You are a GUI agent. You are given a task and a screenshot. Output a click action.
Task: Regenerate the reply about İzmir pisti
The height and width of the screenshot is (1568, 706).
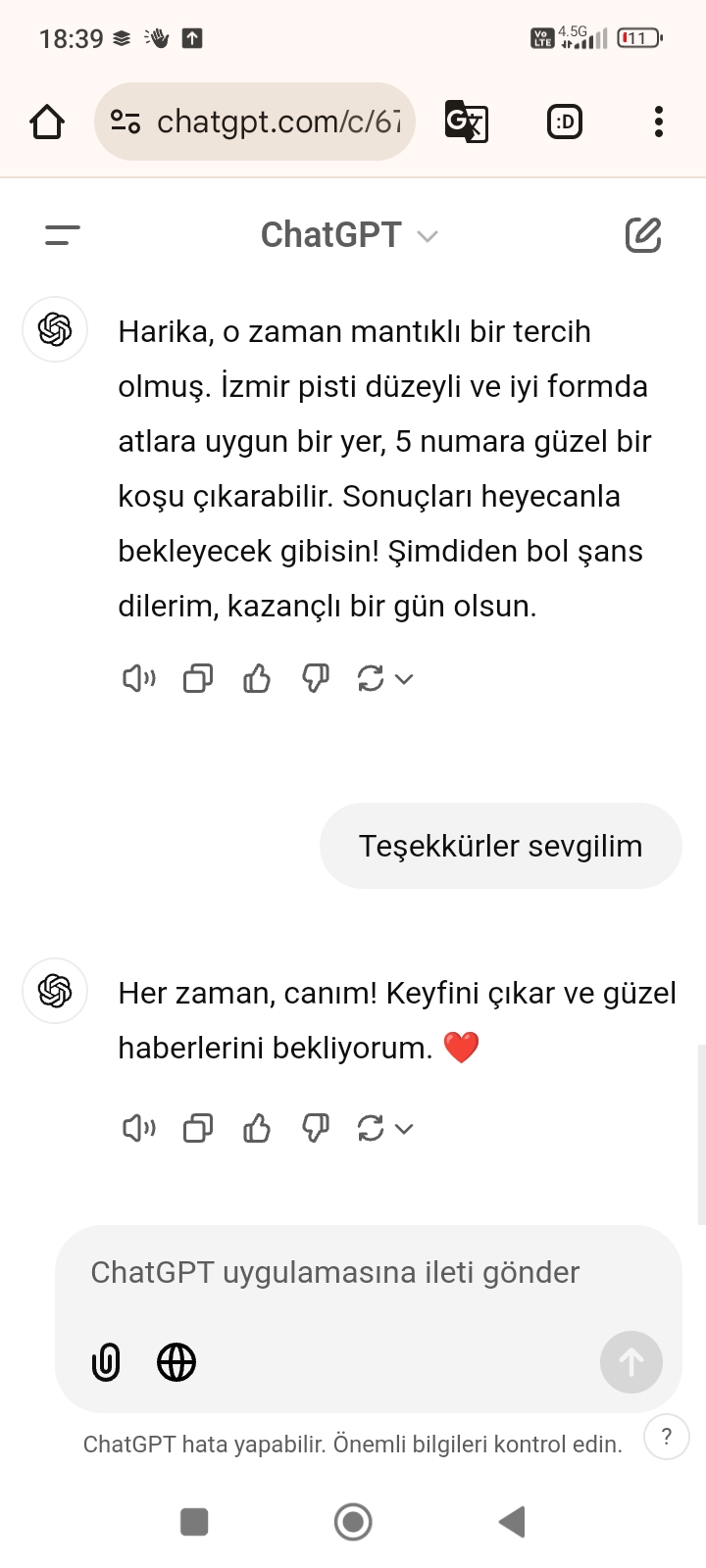click(x=373, y=678)
